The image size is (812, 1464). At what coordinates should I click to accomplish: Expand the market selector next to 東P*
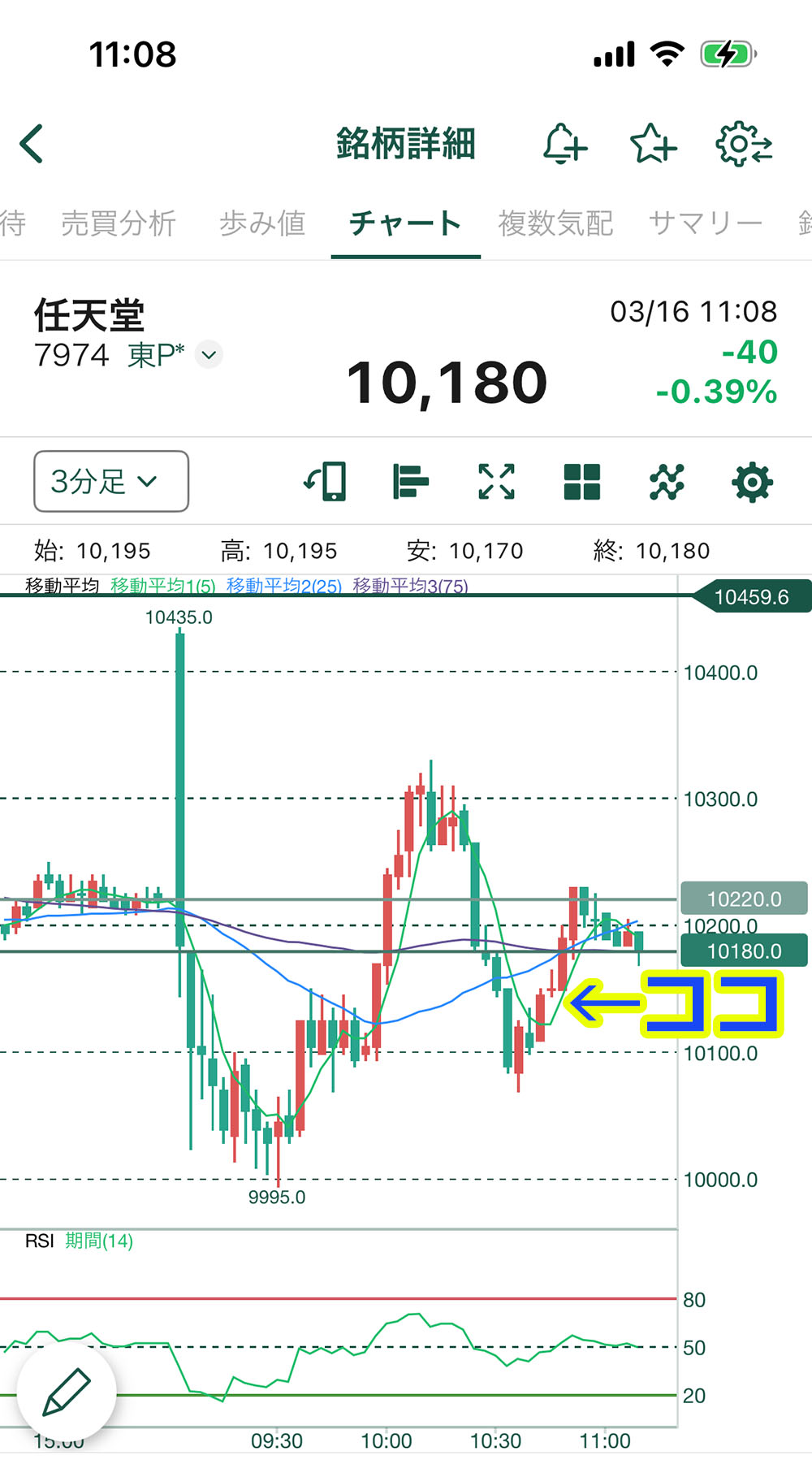[209, 355]
